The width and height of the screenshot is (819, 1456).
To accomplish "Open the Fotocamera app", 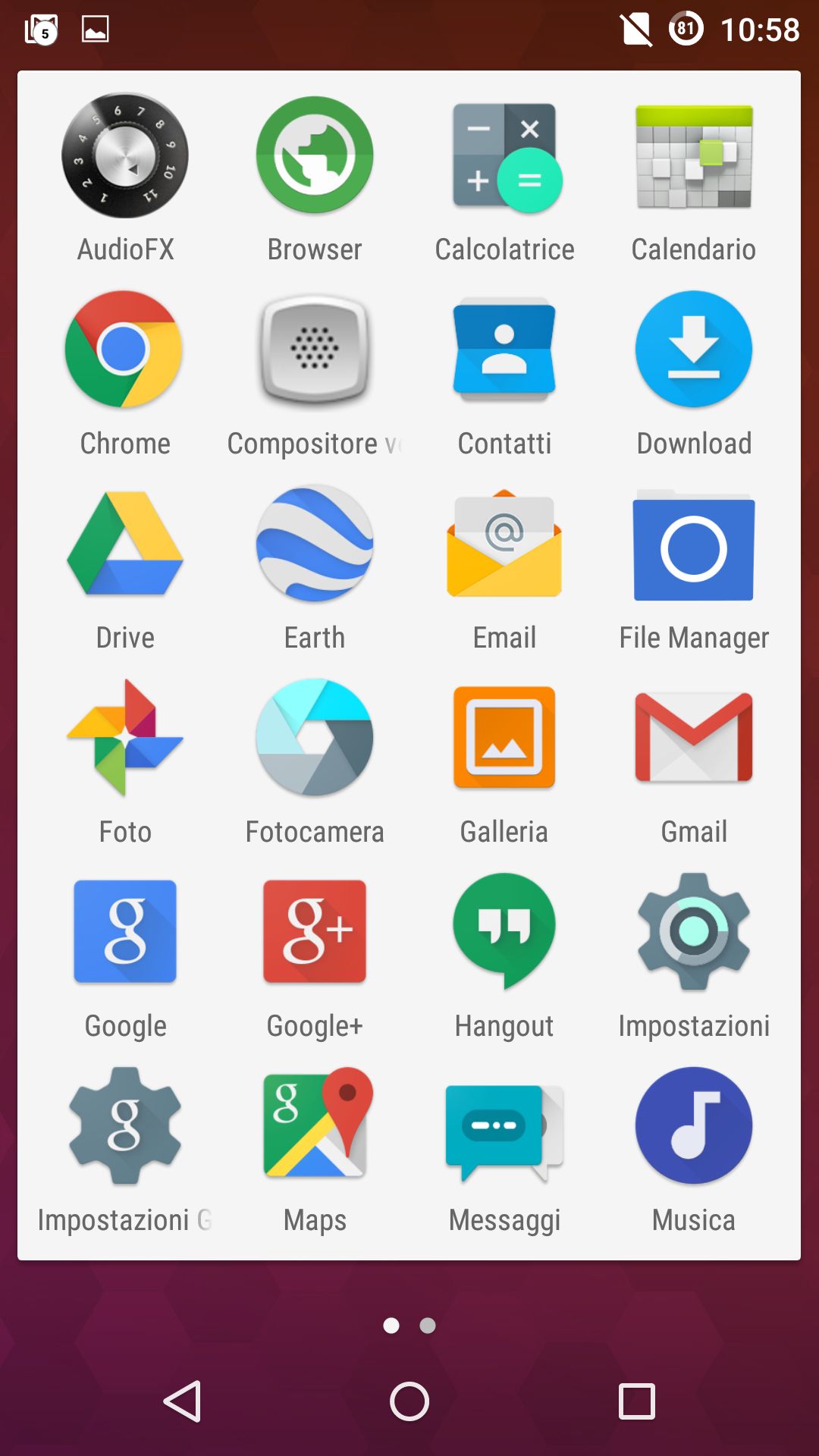I will (x=315, y=739).
